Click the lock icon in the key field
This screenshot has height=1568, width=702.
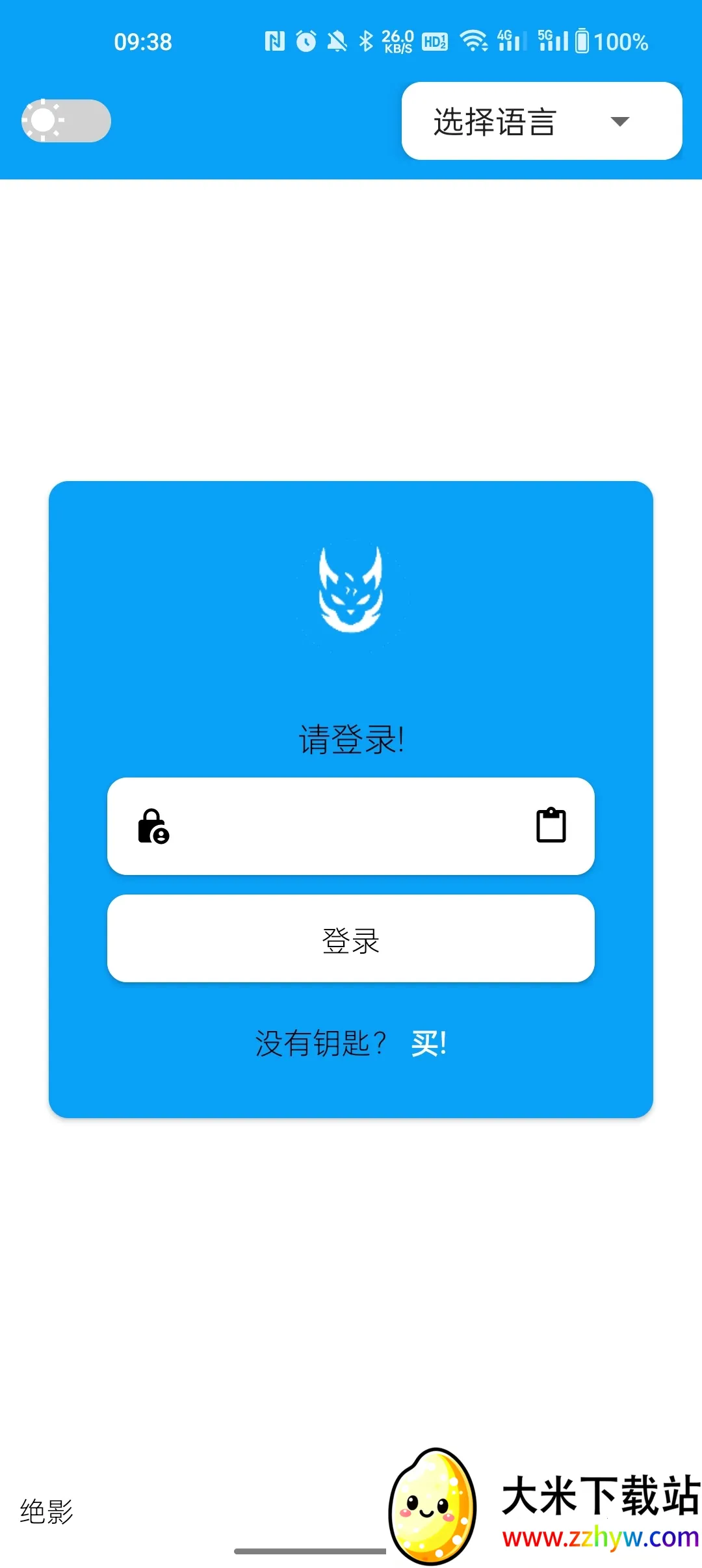tap(153, 827)
